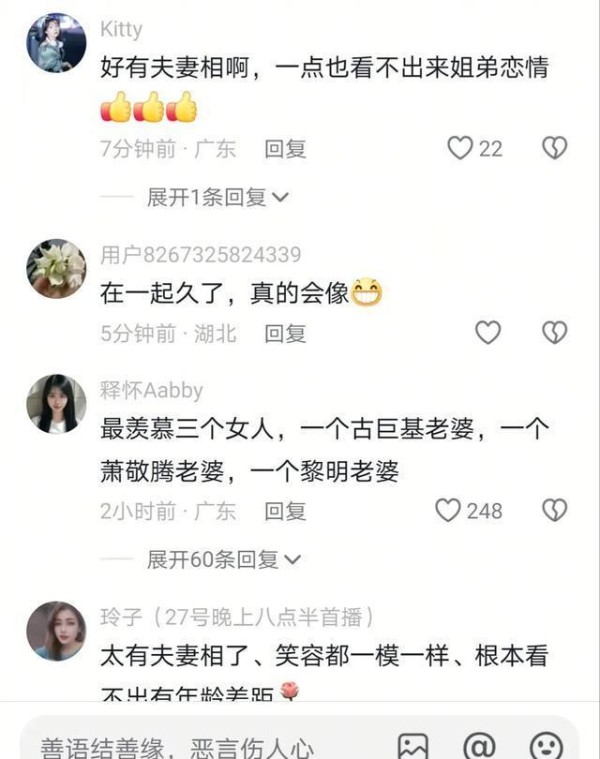Open the emoji picker

pos(545,746)
